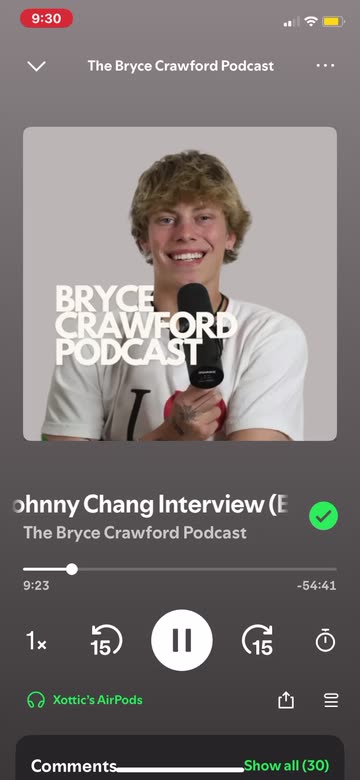The height and width of the screenshot is (780, 360).
Task: Show all 30 comments
Action: 286,766
